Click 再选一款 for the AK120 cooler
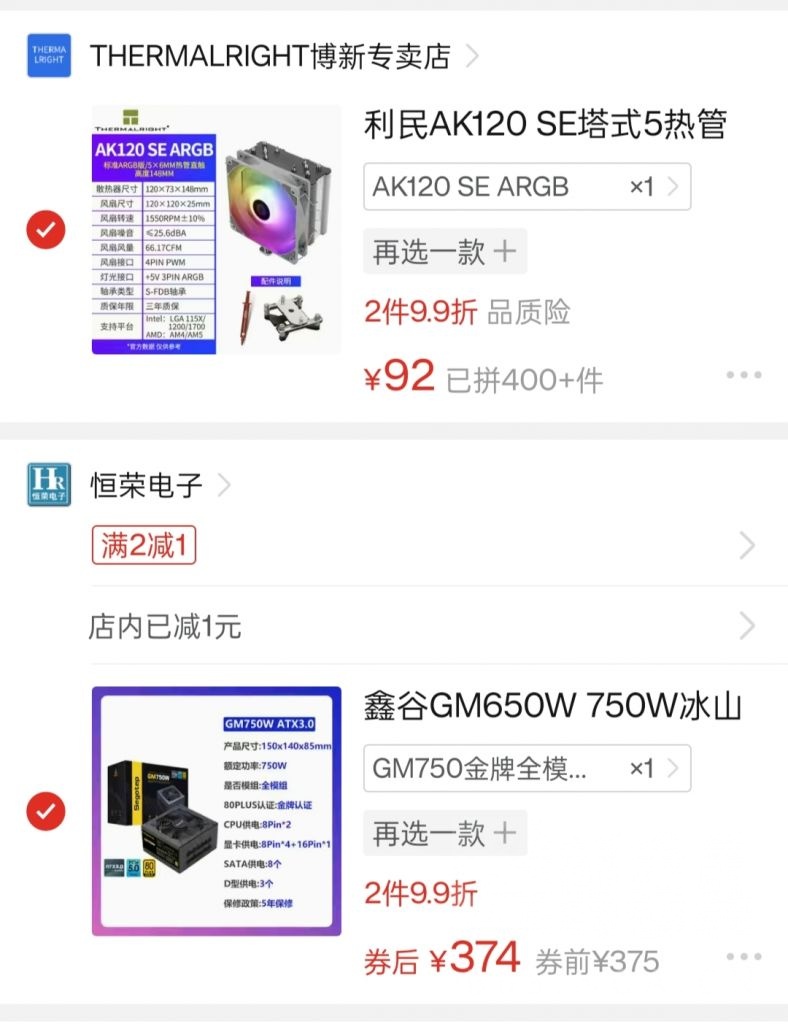Image resolution: width=788 pixels, height=1024 pixels. click(445, 252)
